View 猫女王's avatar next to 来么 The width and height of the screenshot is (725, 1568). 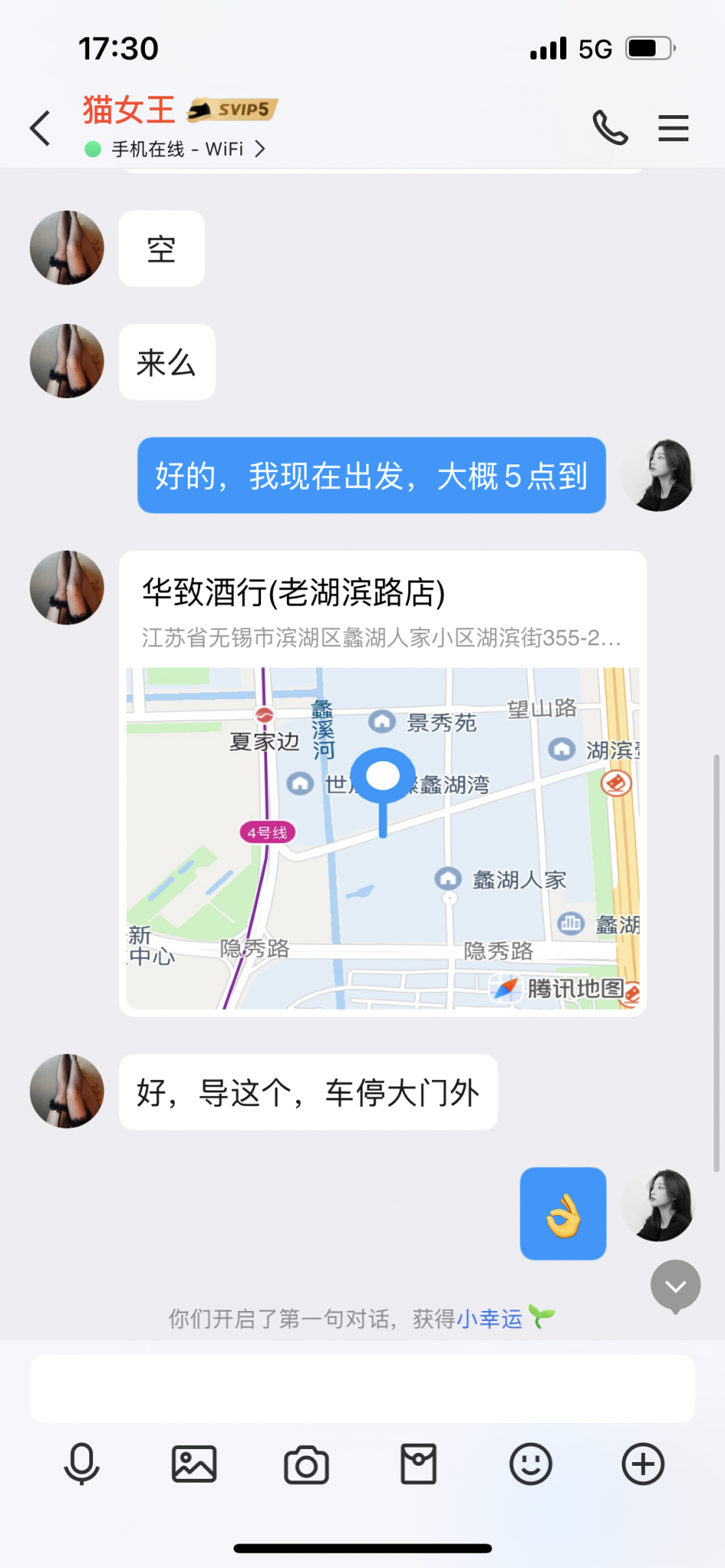coord(67,361)
